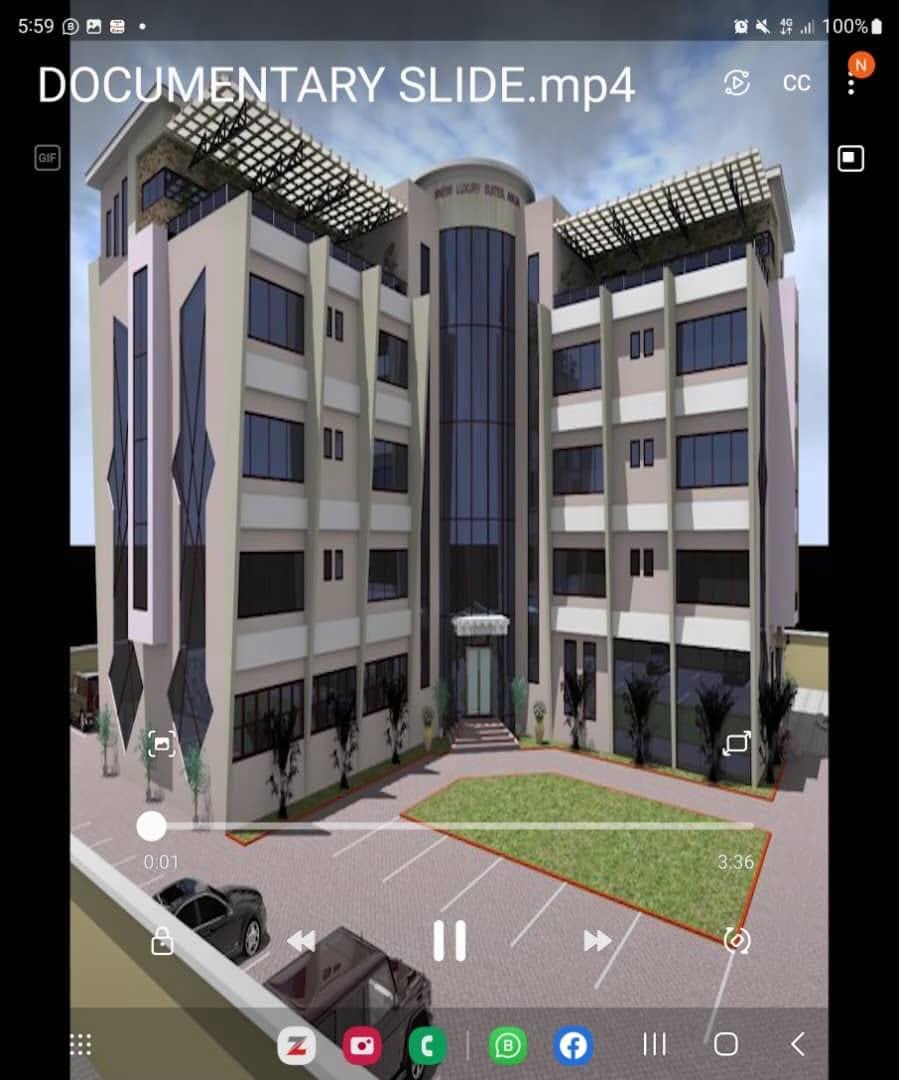Show recent apps
Screen dimensions: 899x1080
click(654, 1045)
